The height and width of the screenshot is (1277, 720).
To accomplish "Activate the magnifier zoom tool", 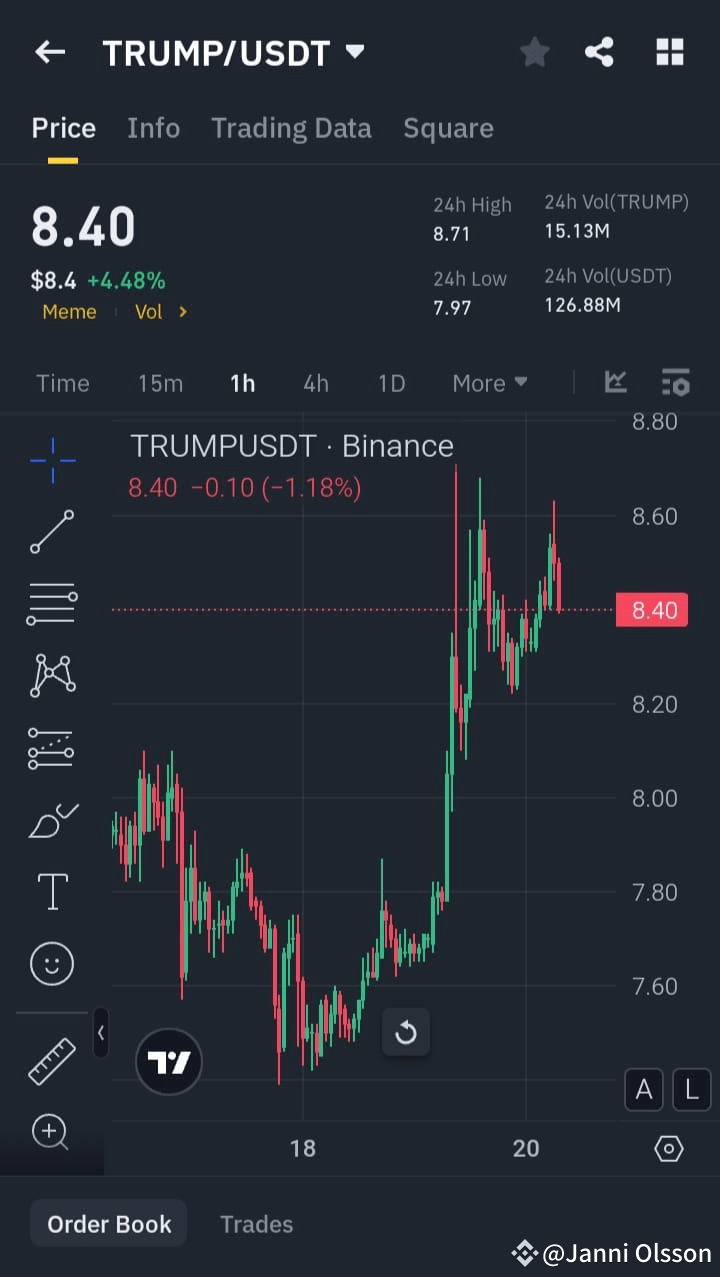I will click(x=51, y=1131).
